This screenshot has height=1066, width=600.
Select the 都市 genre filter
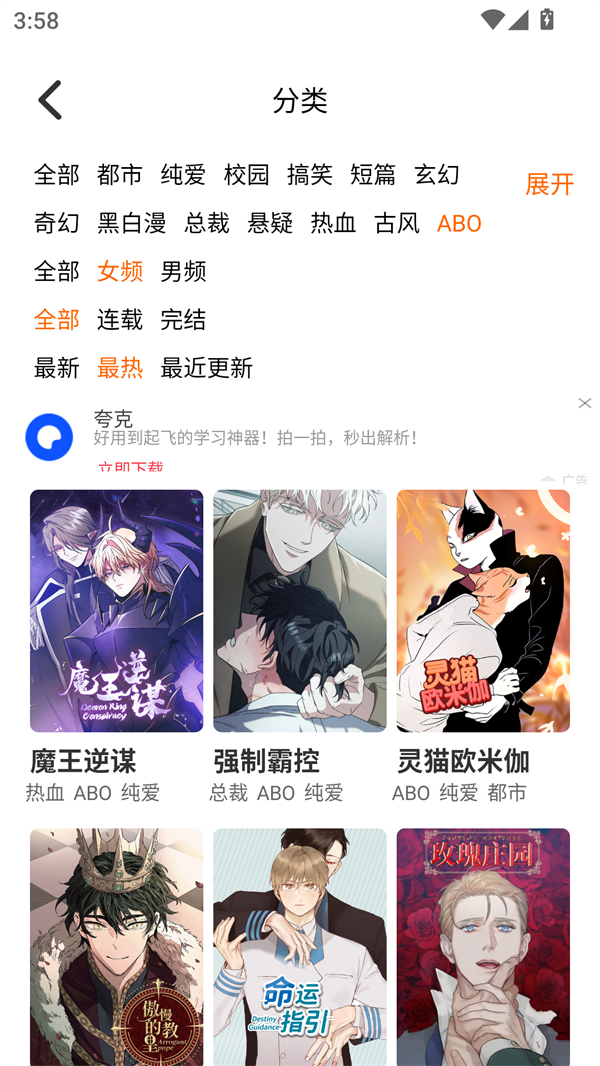pyautogui.click(x=119, y=175)
